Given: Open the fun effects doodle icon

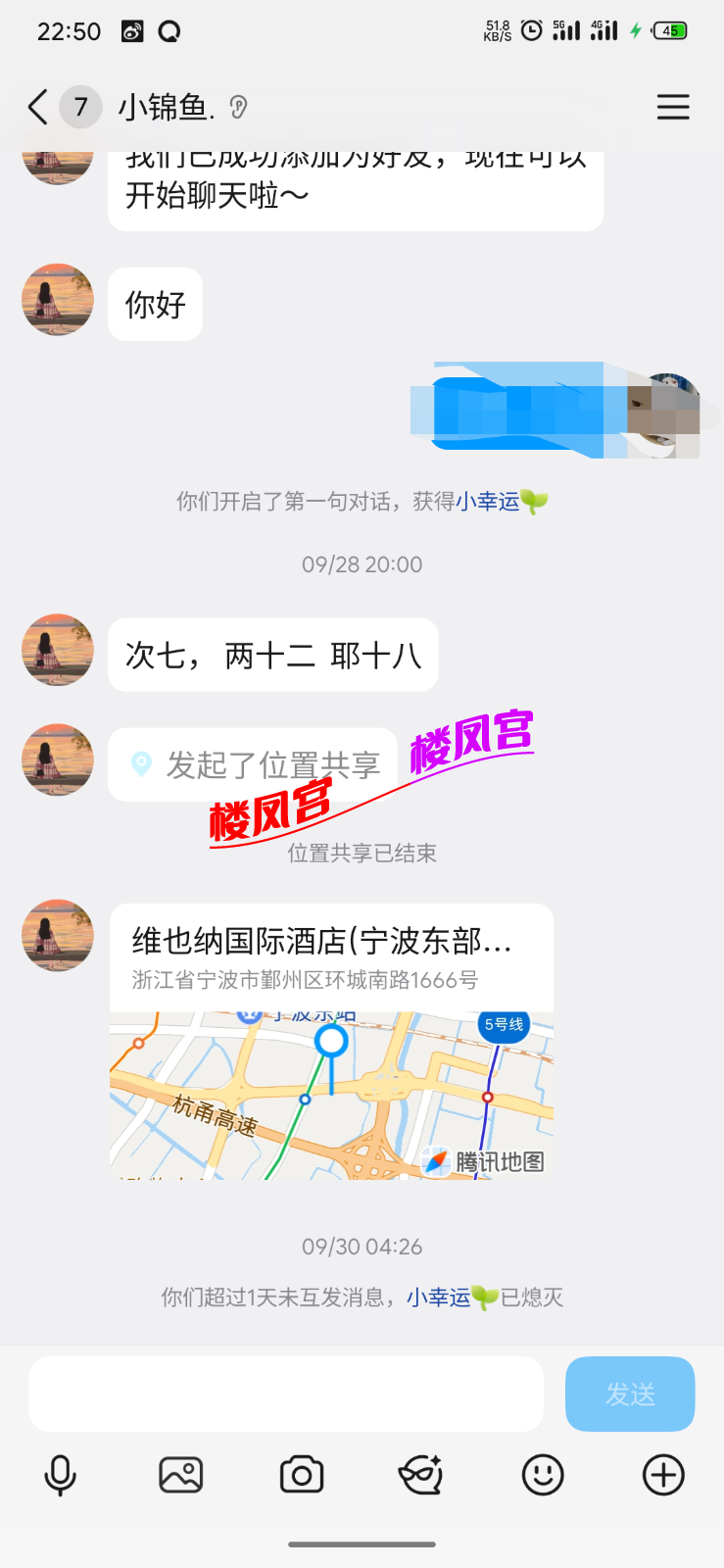Looking at the screenshot, I should point(421,1474).
